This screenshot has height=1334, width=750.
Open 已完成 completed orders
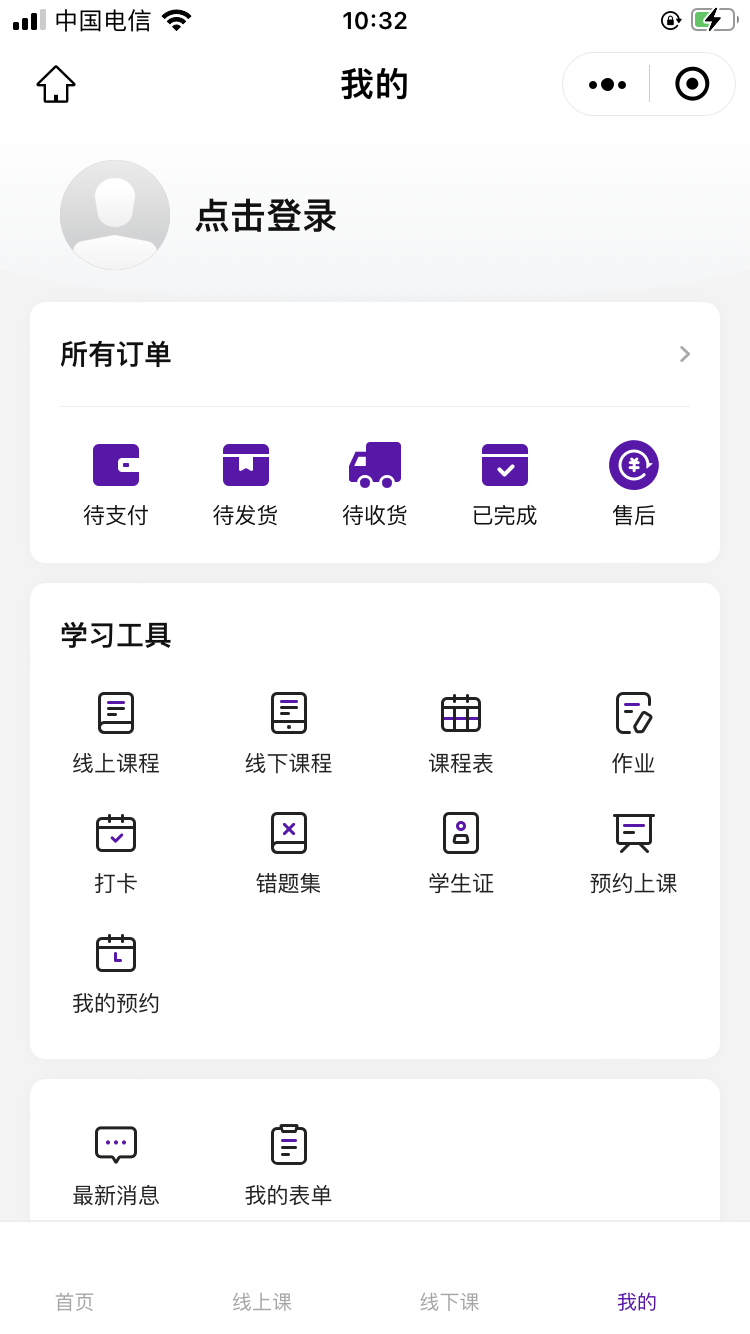505,485
